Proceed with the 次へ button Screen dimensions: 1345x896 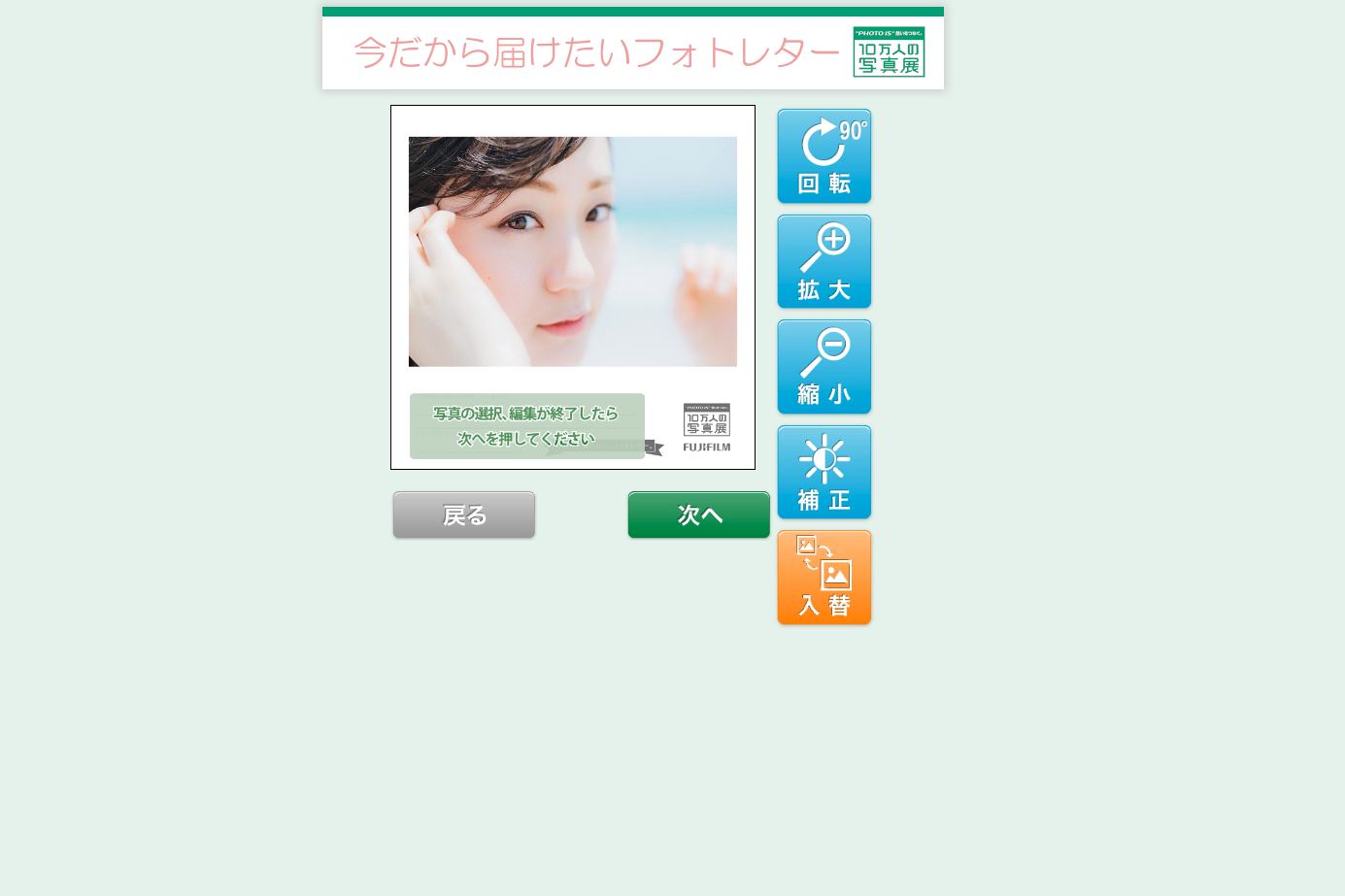click(698, 514)
